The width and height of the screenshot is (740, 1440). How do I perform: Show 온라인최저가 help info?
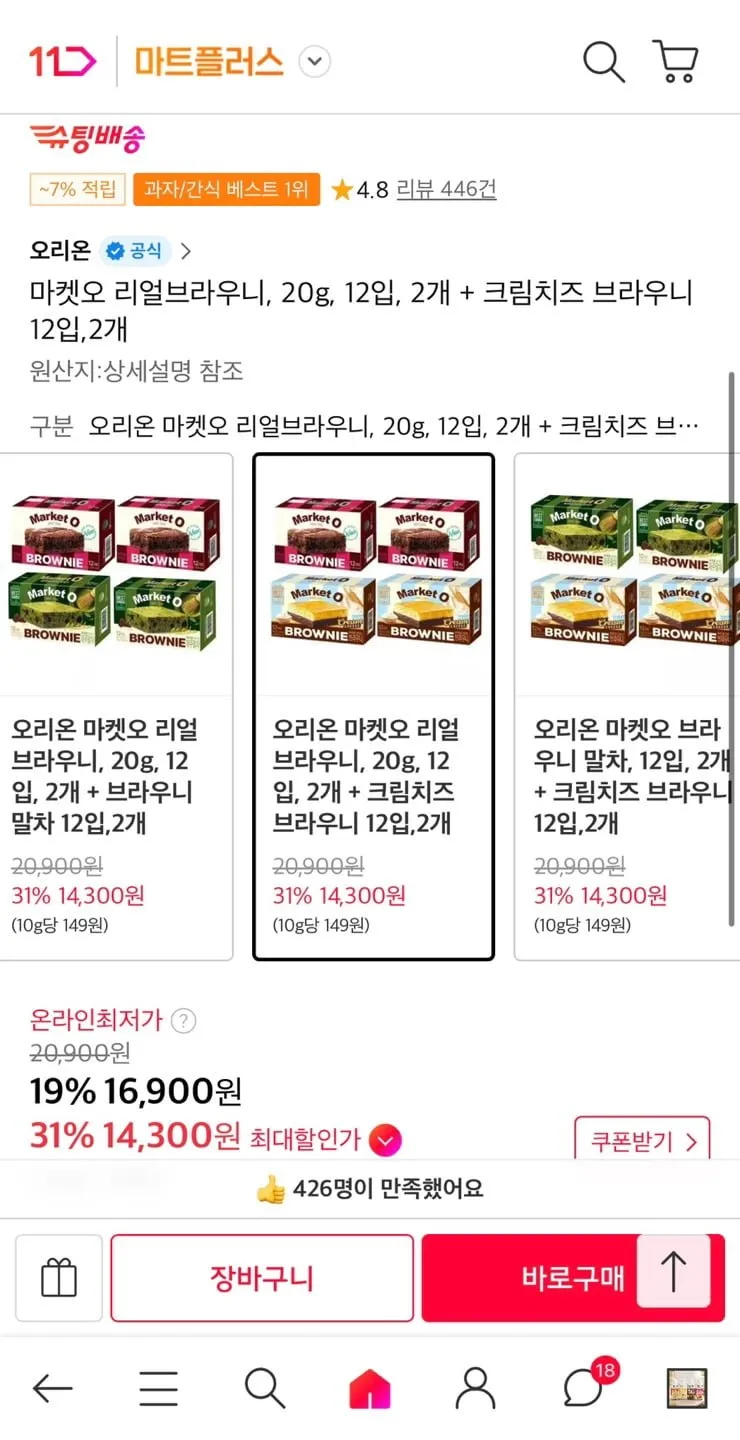pos(183,1021)
